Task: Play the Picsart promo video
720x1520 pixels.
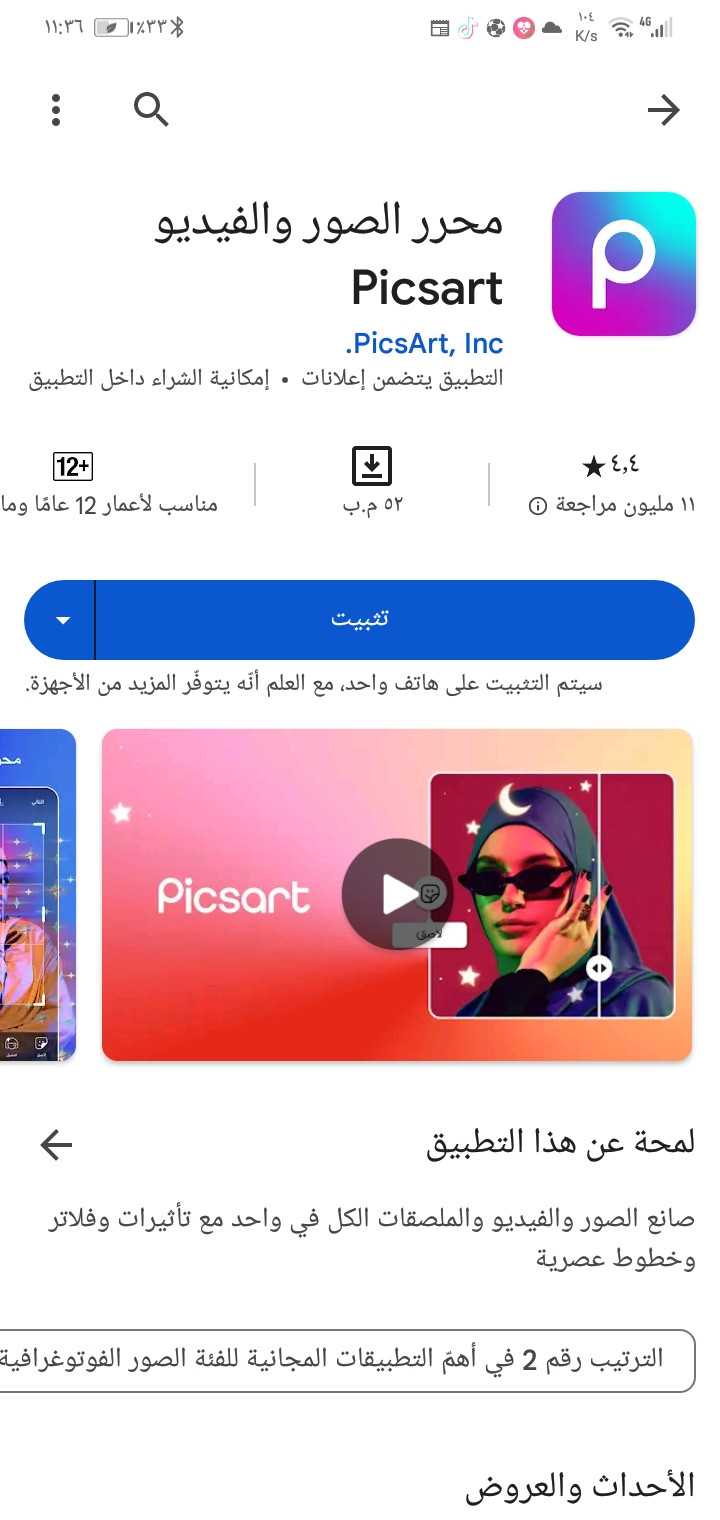Action: point(398,894)
